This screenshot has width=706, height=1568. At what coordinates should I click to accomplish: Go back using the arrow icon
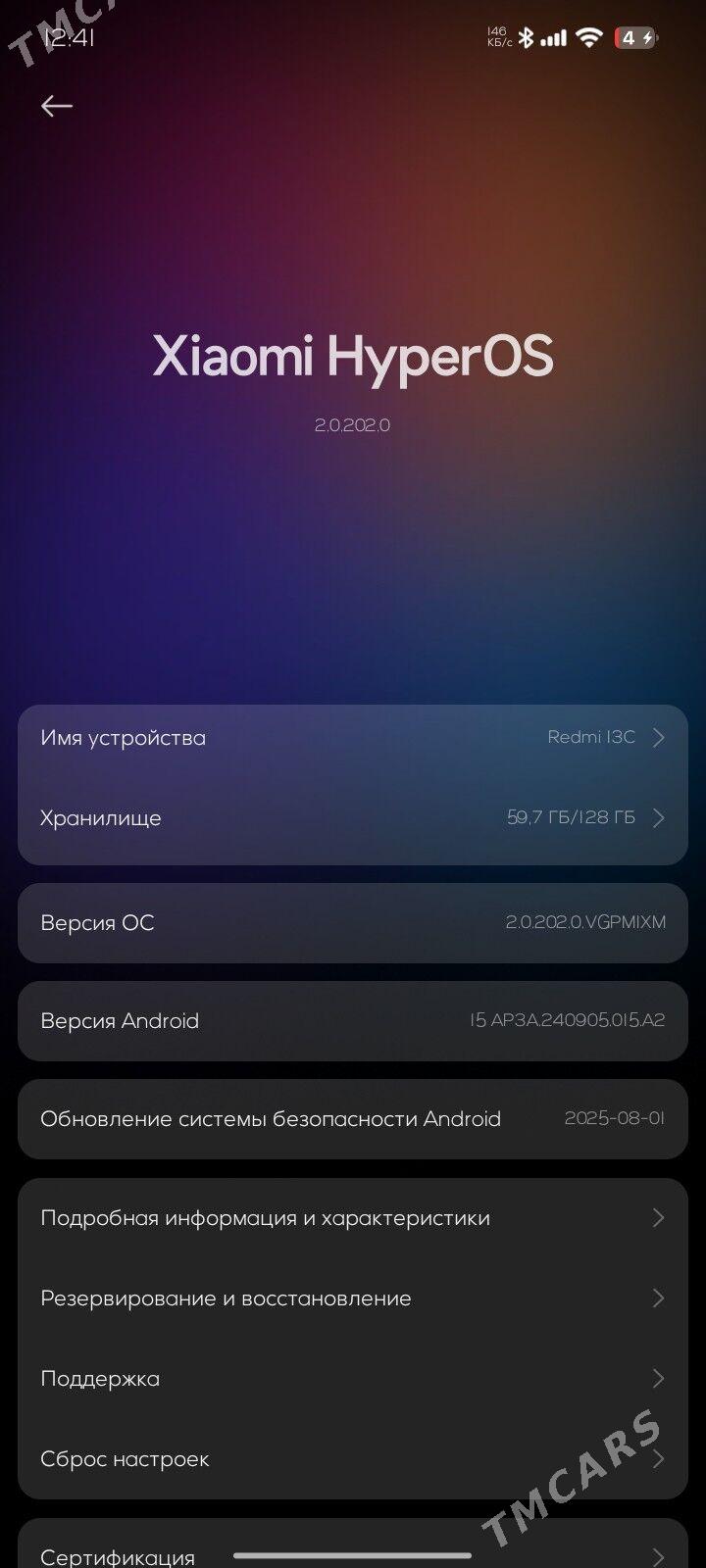point(57,106)
